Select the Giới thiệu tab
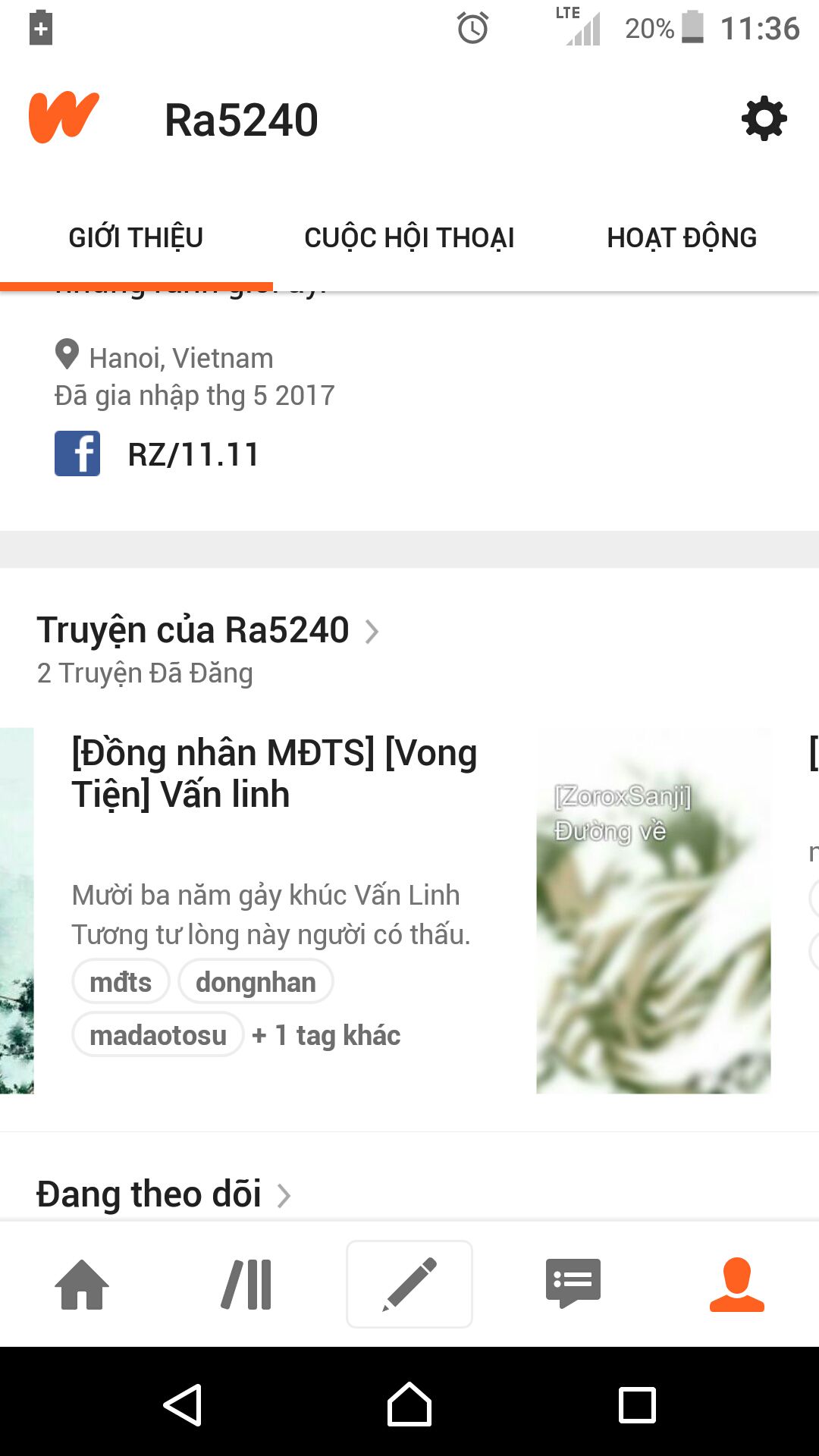819x1456 pixels. coord(136,238)
